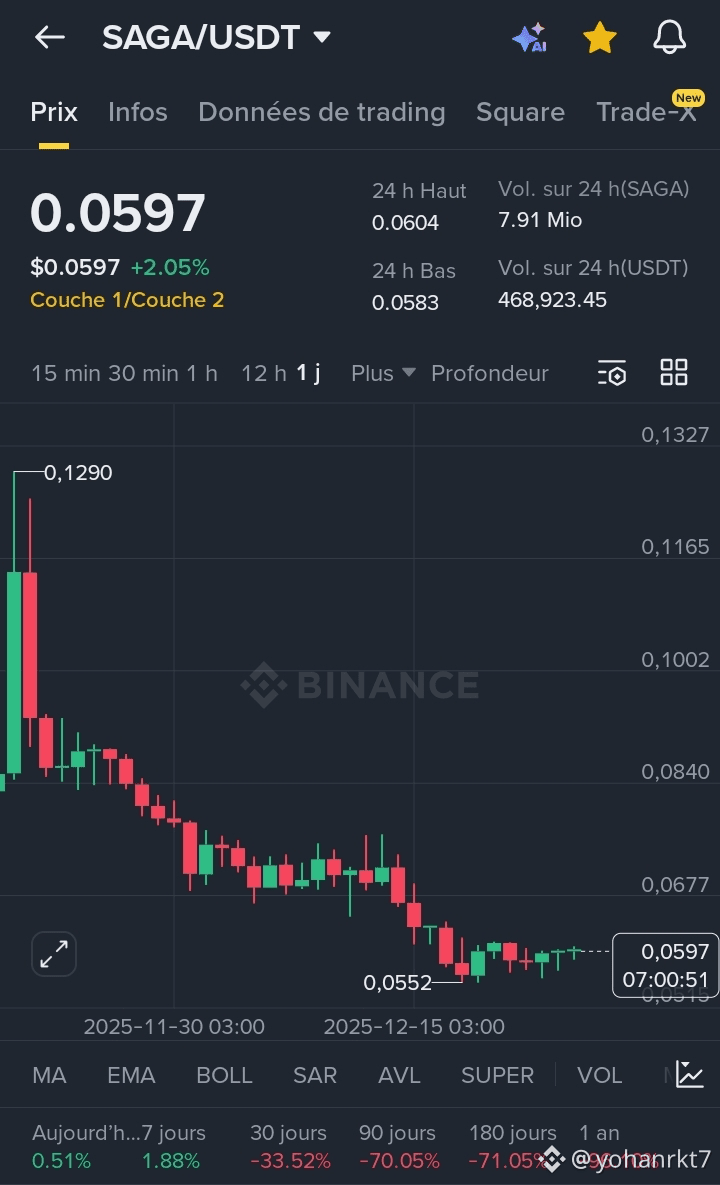Screen dimensions: 720x1185
Task: Show the Profondeur depth chart
Action: pos(489,373)
